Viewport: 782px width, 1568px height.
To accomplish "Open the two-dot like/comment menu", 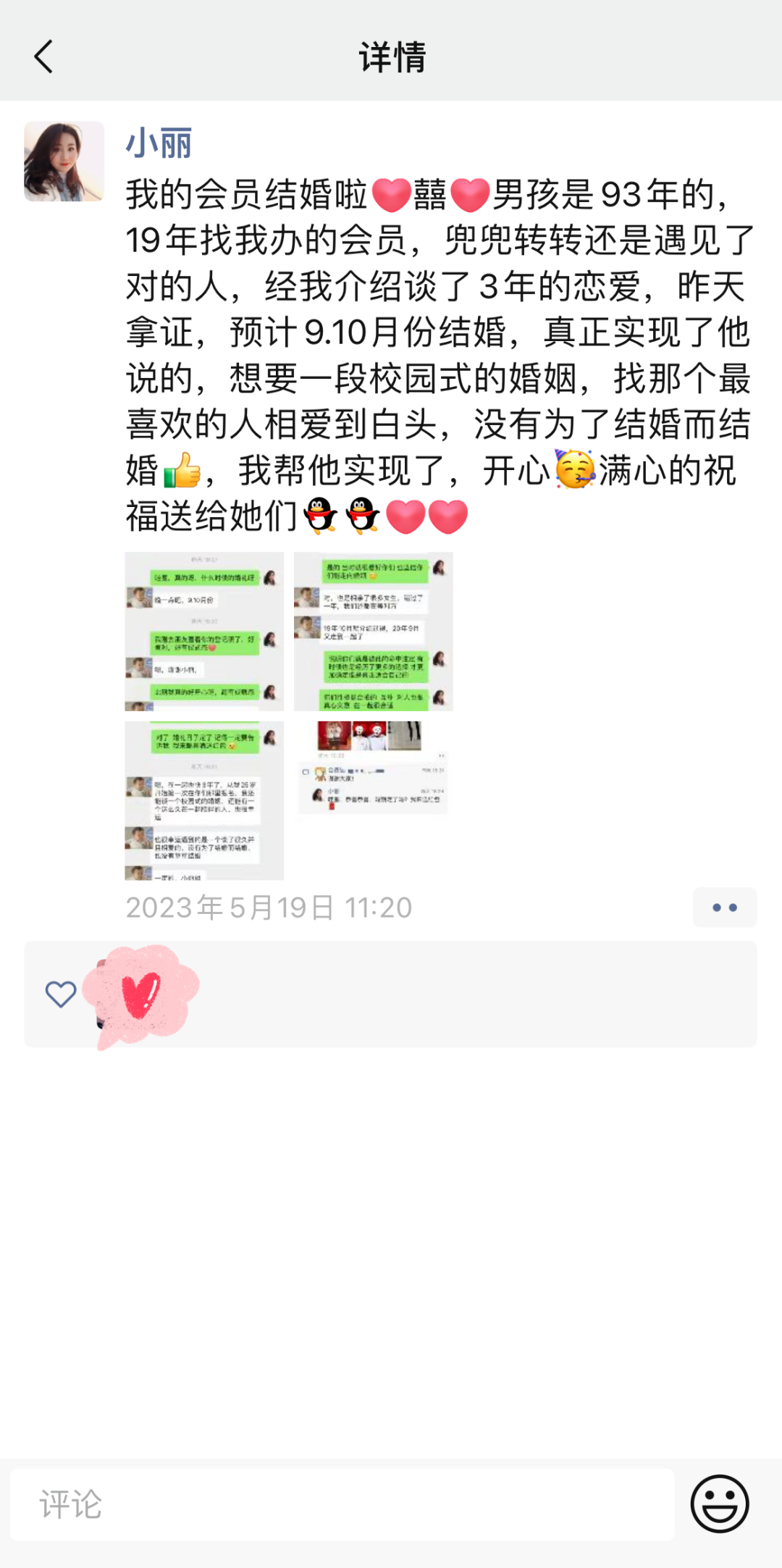I will point(724,907).
